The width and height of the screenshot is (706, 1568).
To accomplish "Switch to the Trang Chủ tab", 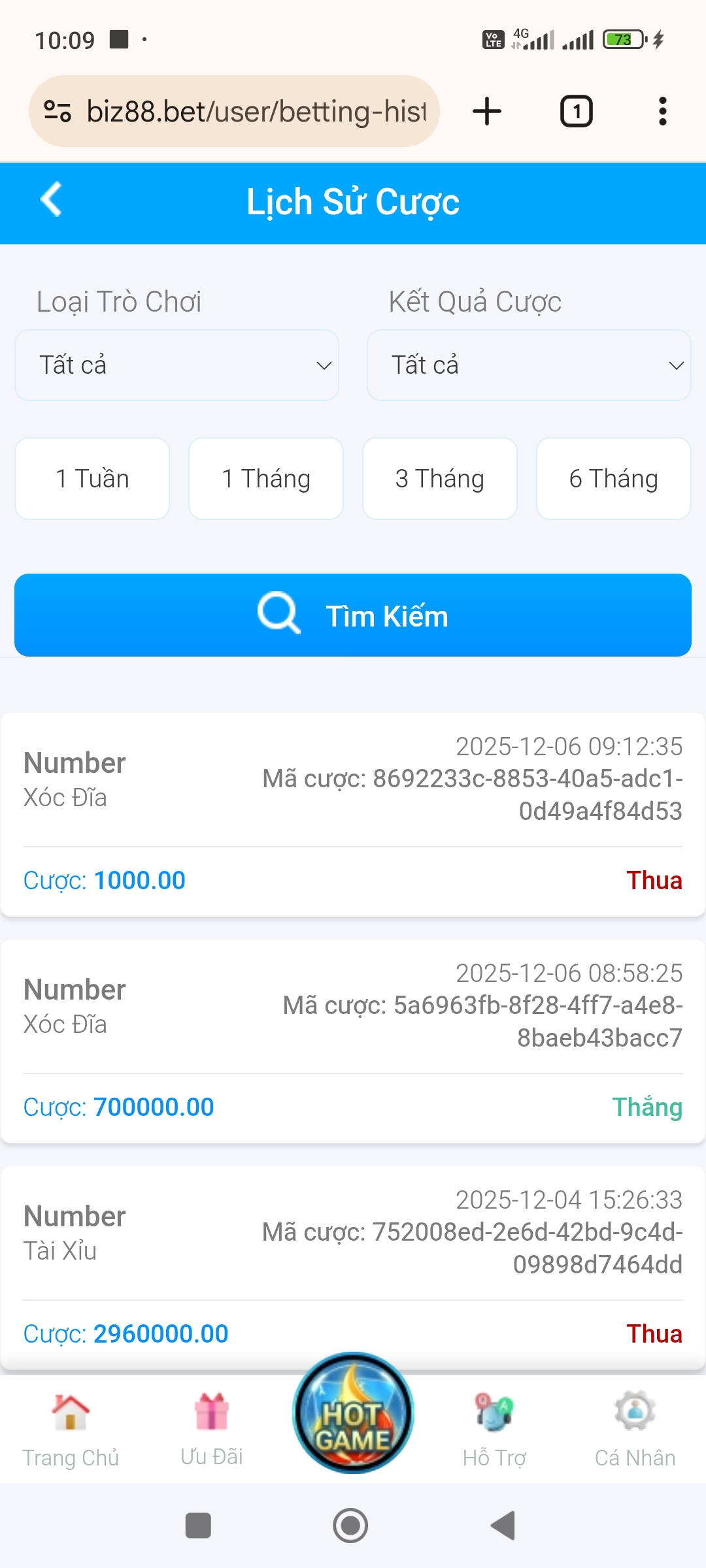I will point(71,1429).
